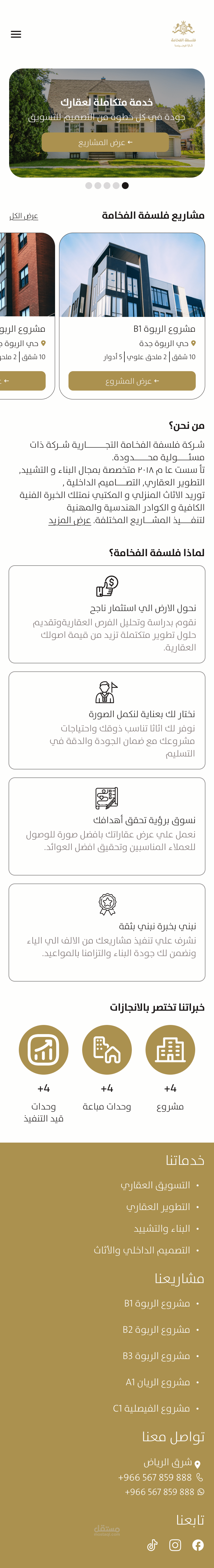Select the عرض الكل projects link
214x1568 pixels.
(x=24, y=216)
